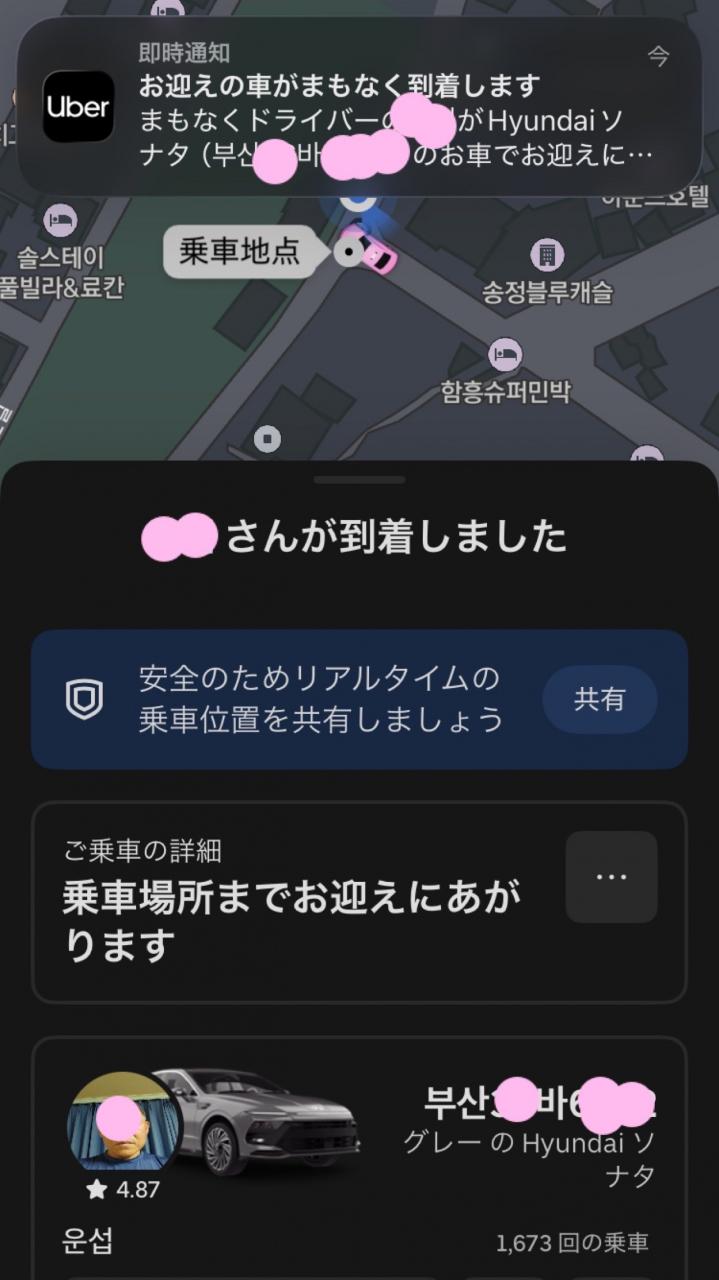This screenshot has height=1280, width=719.
Task: Open the ride details overflow menu
Action: point(611,877)
